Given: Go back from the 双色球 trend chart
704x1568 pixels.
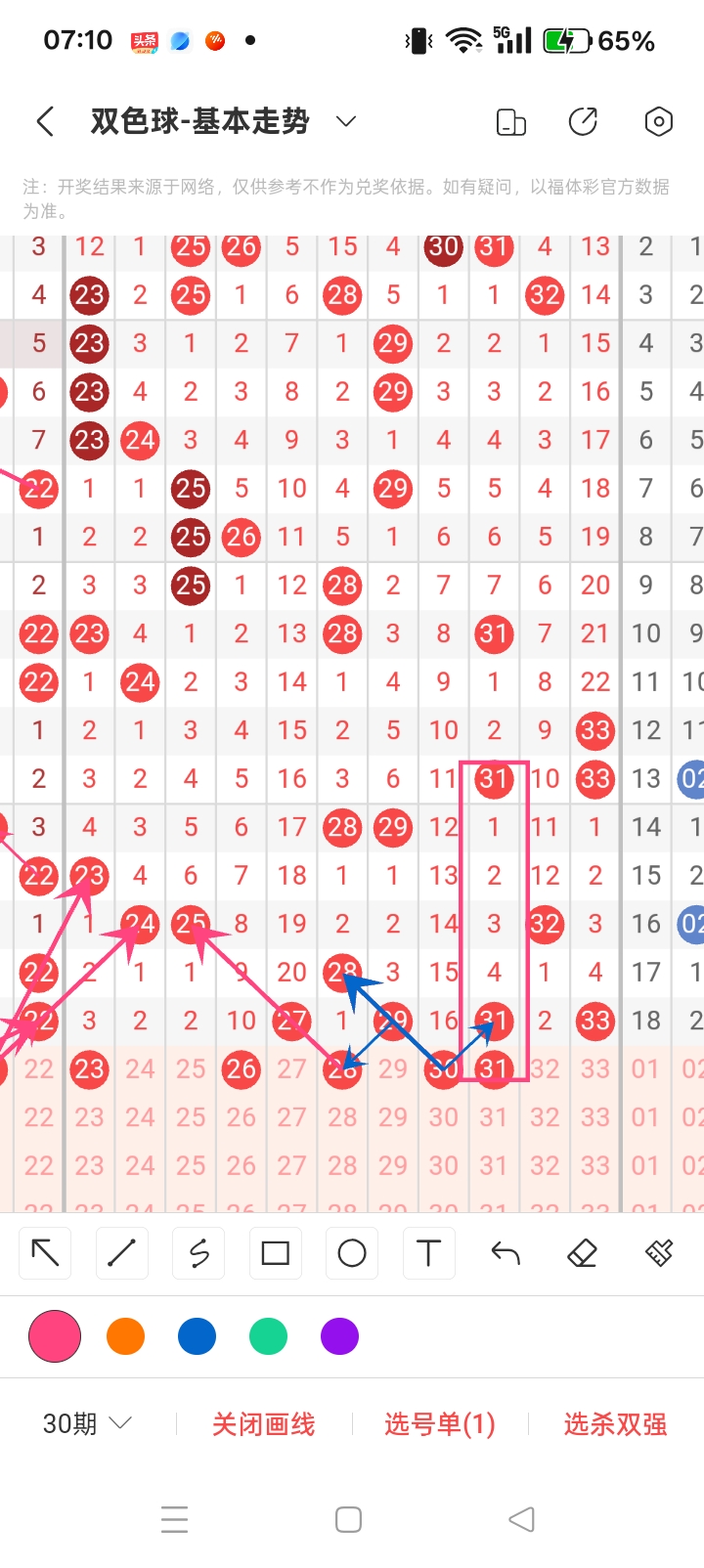Looking at the screenshot, I should point(45,121).
